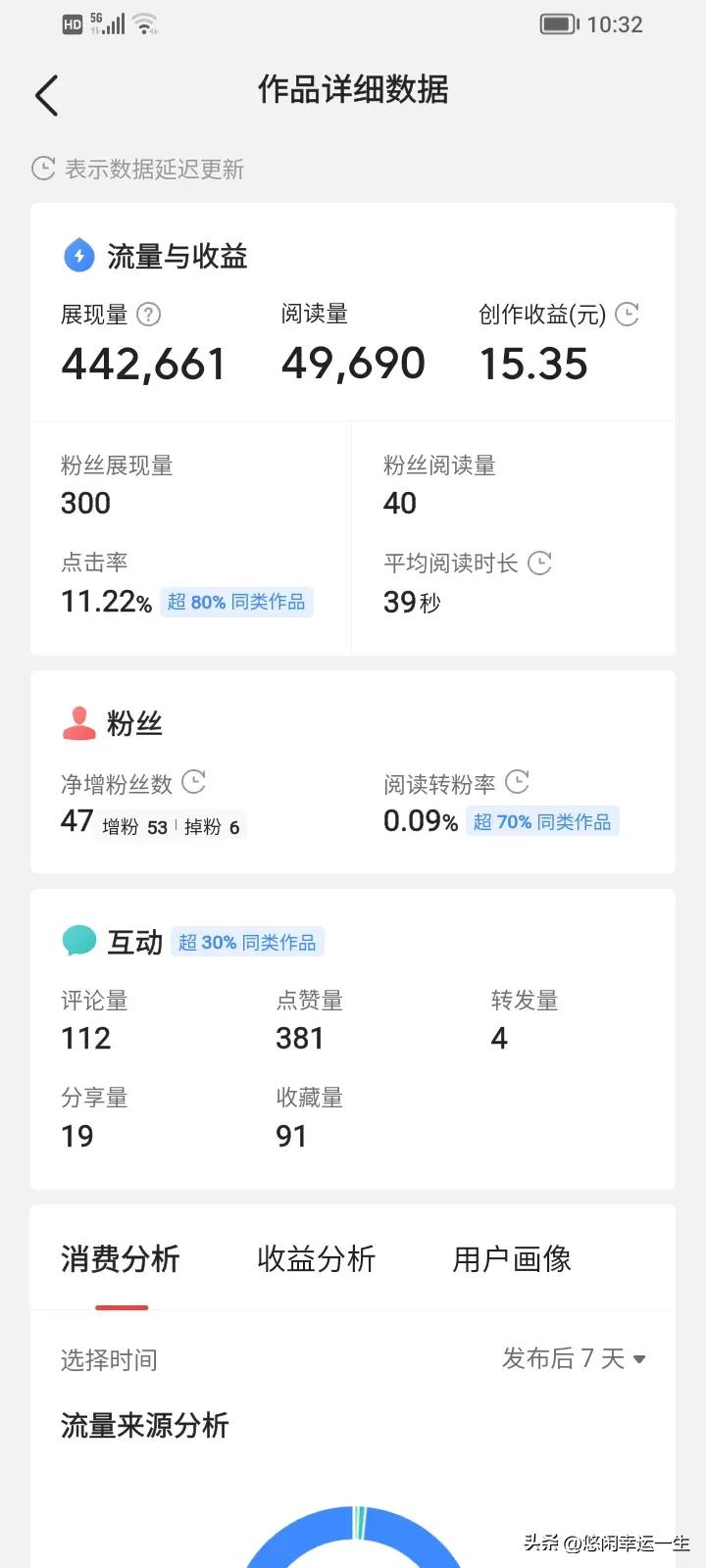Switch to the 用户画像 tab
Screen dimensions: 706x1568
click(511, 1259)
